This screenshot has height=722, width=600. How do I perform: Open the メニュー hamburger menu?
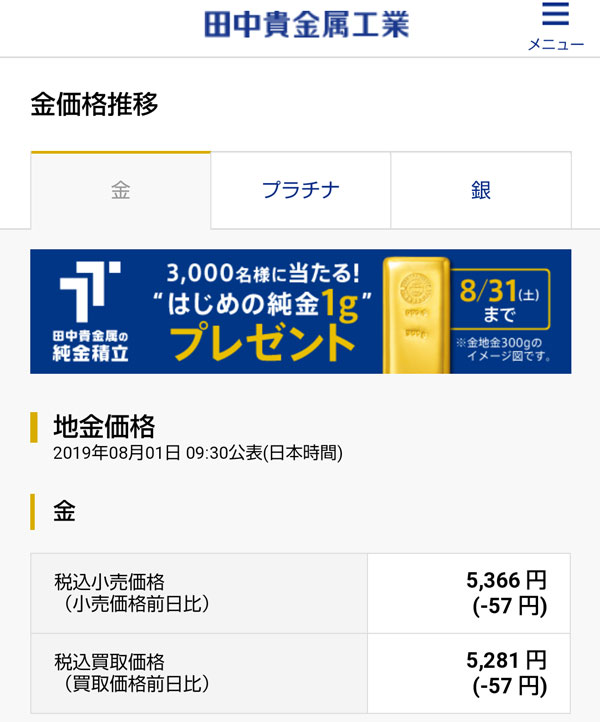(555, 26)
